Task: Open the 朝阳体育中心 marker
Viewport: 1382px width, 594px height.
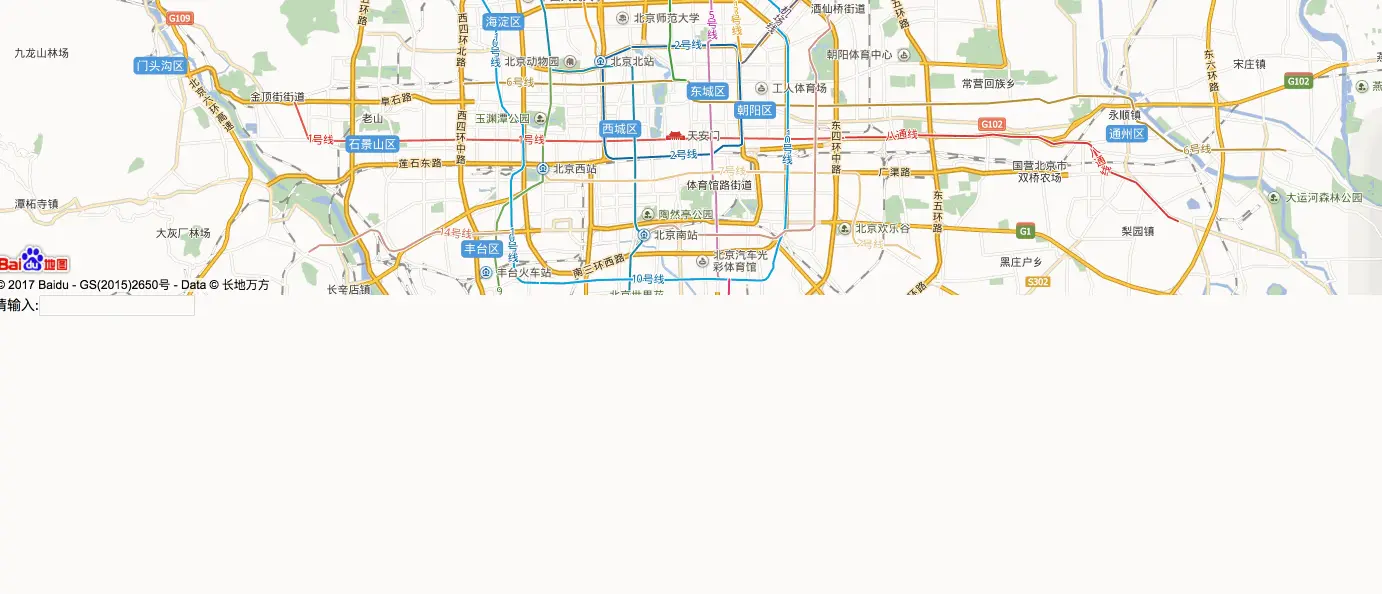Action: [904, 54]
